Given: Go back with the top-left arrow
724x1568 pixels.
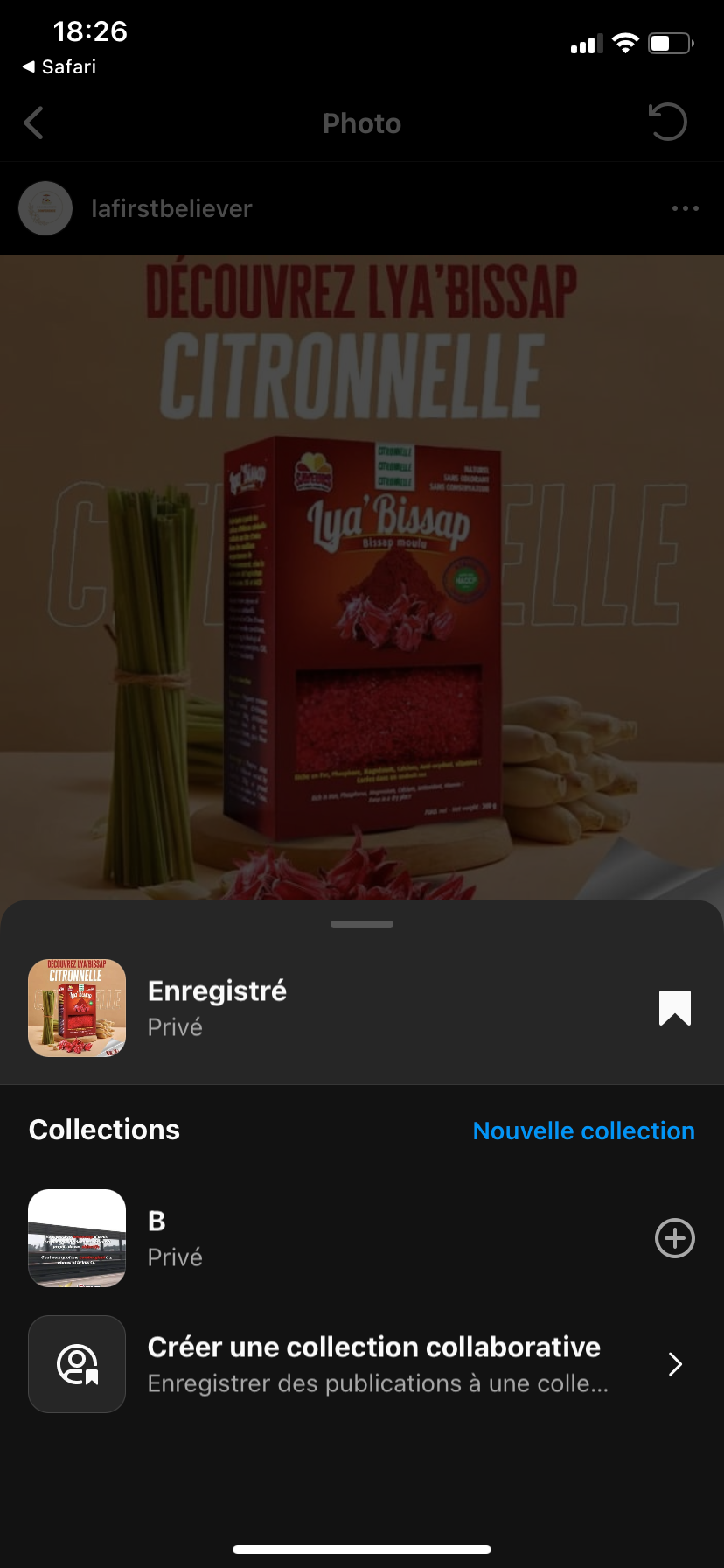Looking at the screenshot, I should (34, 123).
